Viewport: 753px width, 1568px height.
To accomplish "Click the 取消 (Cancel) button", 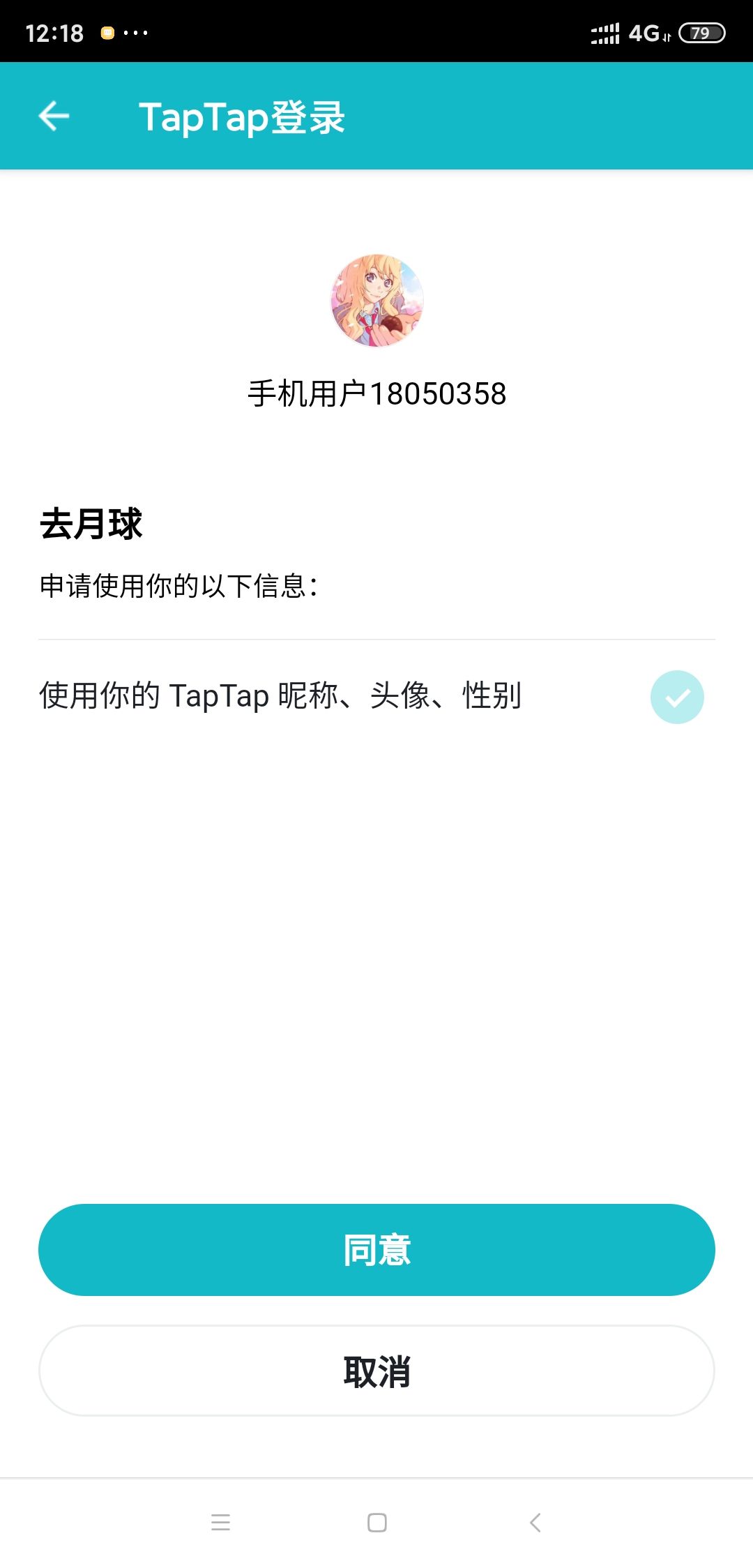I will 376,1371.
